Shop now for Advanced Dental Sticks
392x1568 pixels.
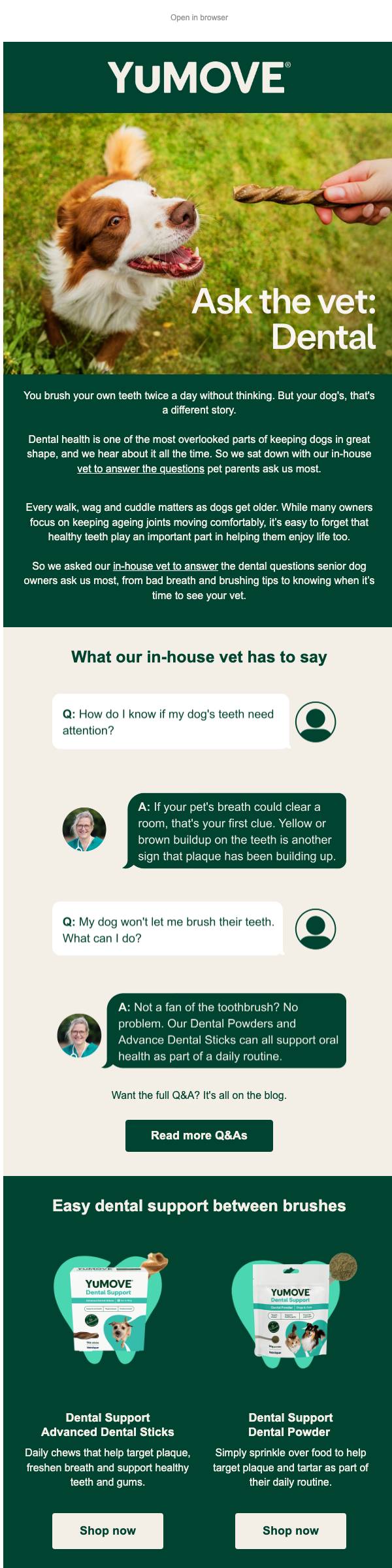pyautogui.click(x=108, y=1530)
